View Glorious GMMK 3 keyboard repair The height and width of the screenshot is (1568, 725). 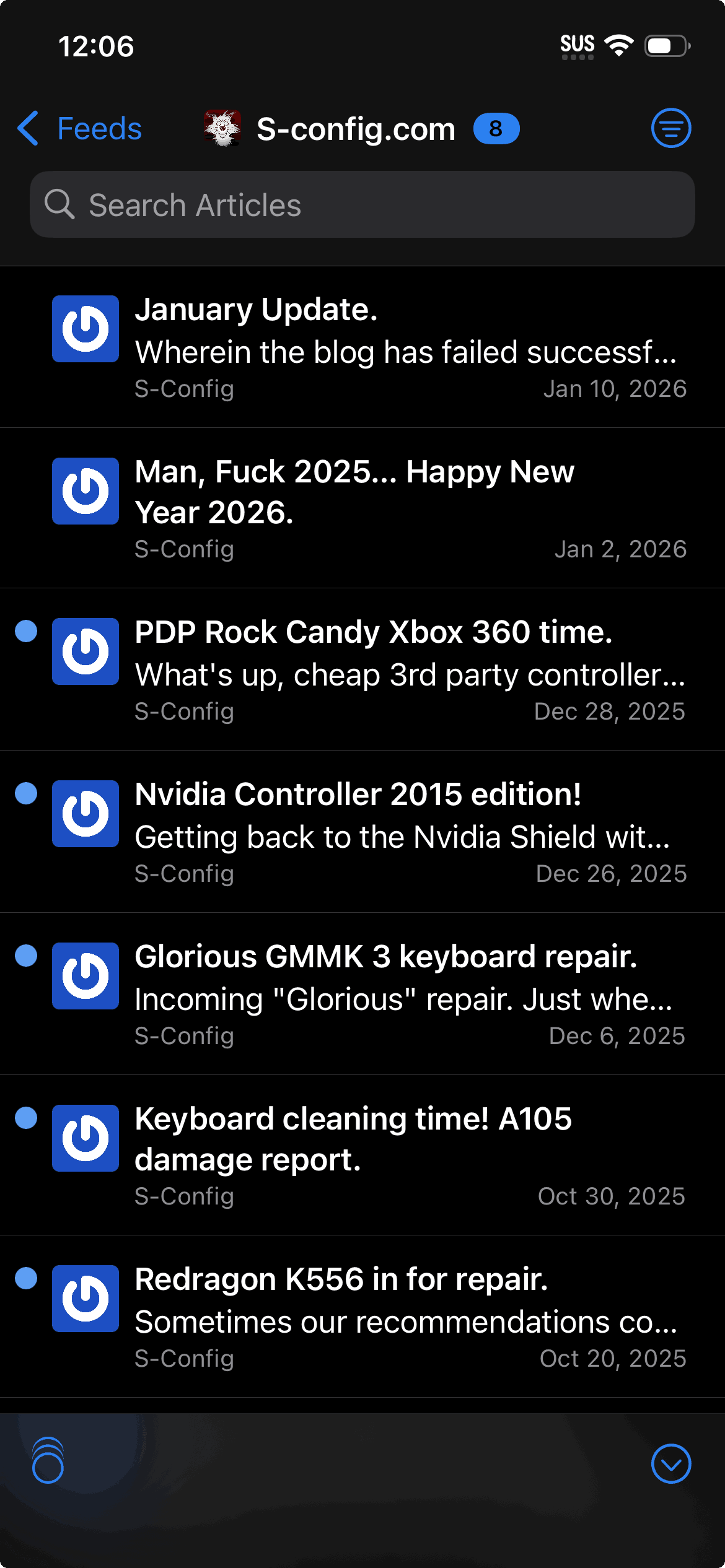coord(397,994)
